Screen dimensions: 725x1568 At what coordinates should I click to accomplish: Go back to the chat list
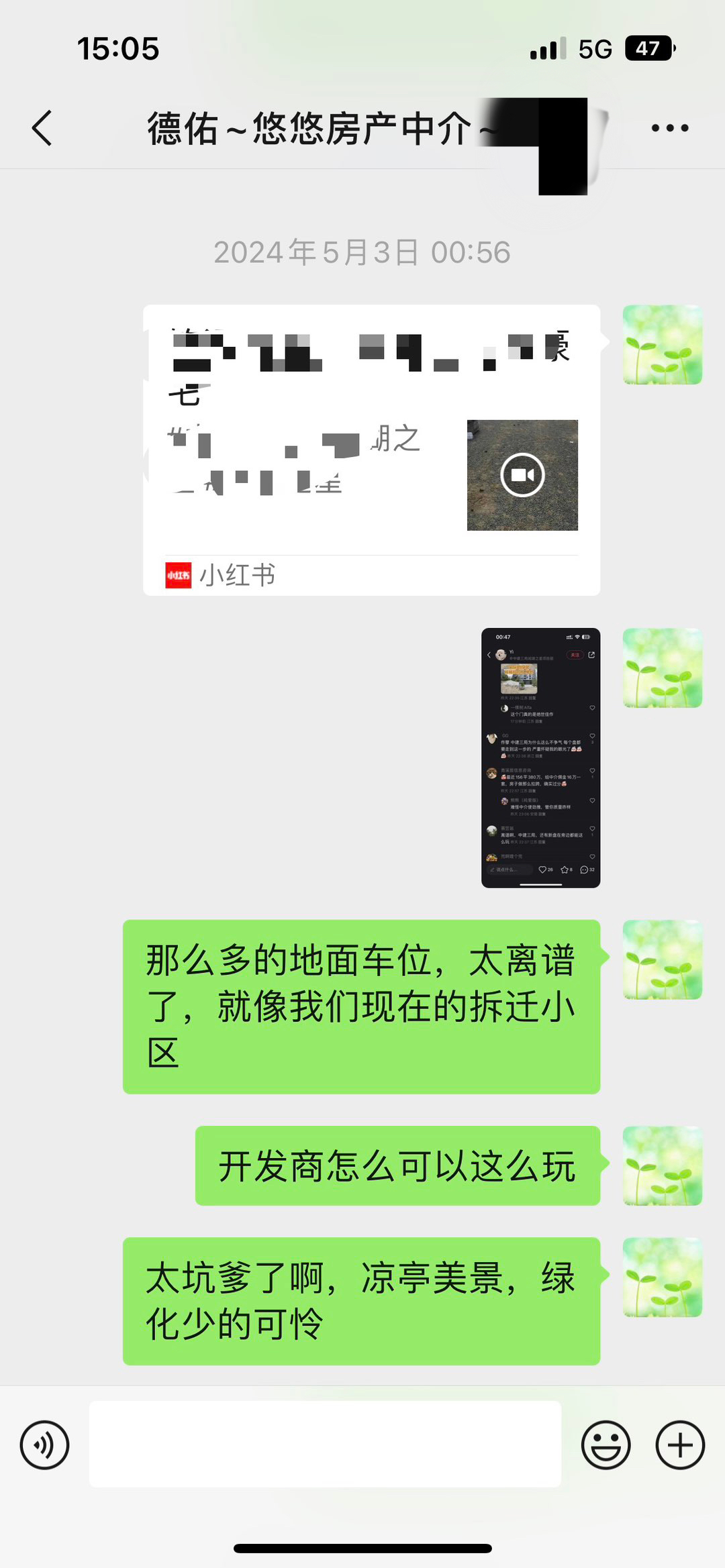42,127
